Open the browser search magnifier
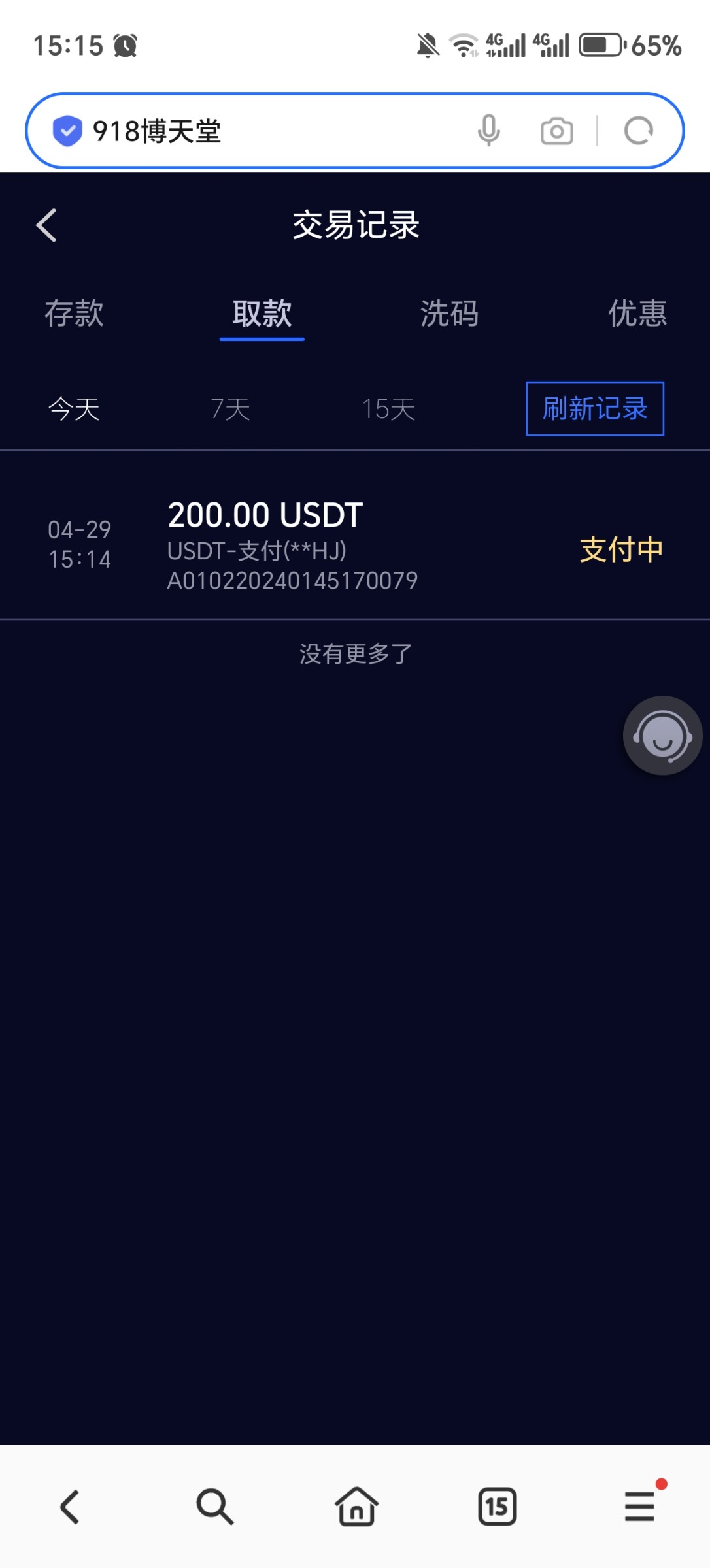The height and width of the screenshot is (1568, 710). pyautogui.click(x=214, y=1507)
